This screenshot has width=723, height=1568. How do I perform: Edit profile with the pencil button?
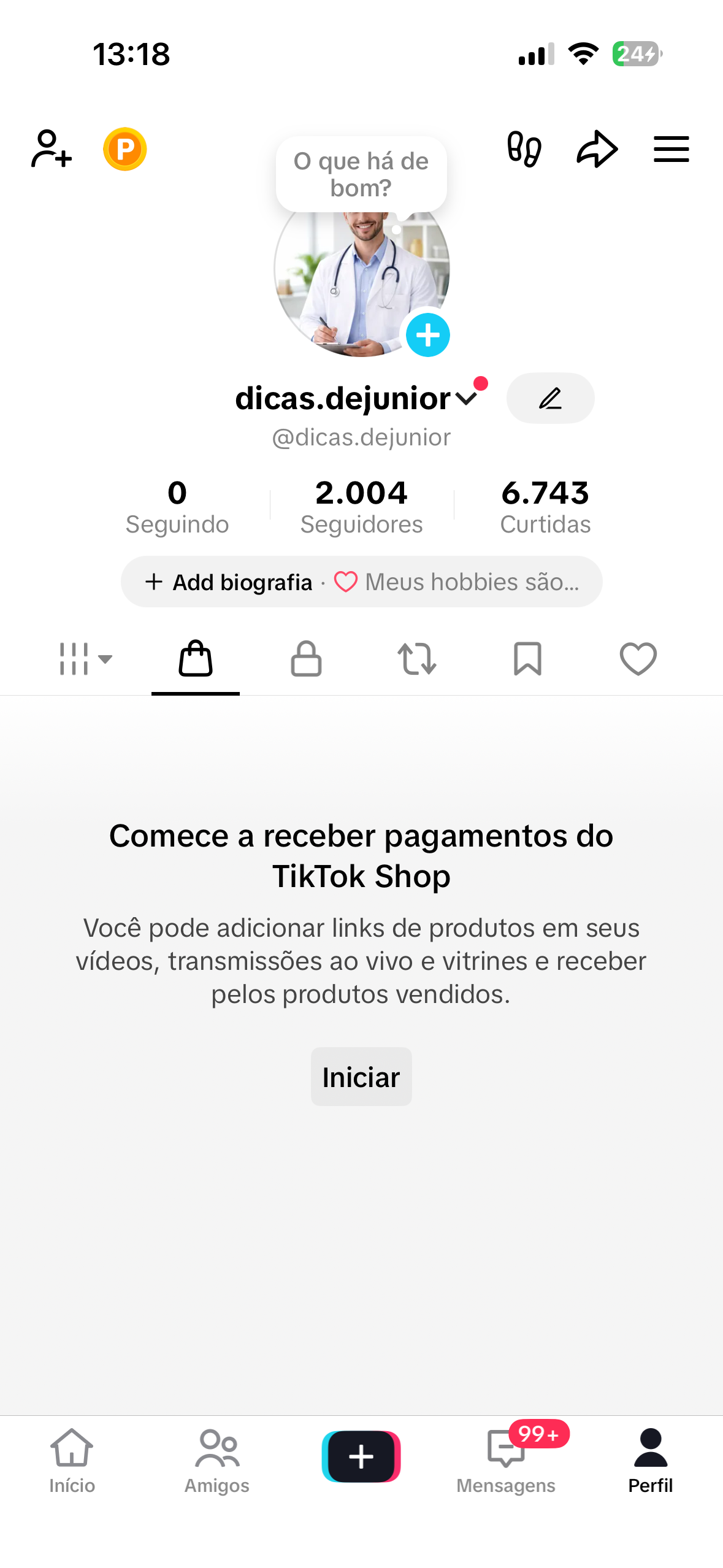coord(550,399)
